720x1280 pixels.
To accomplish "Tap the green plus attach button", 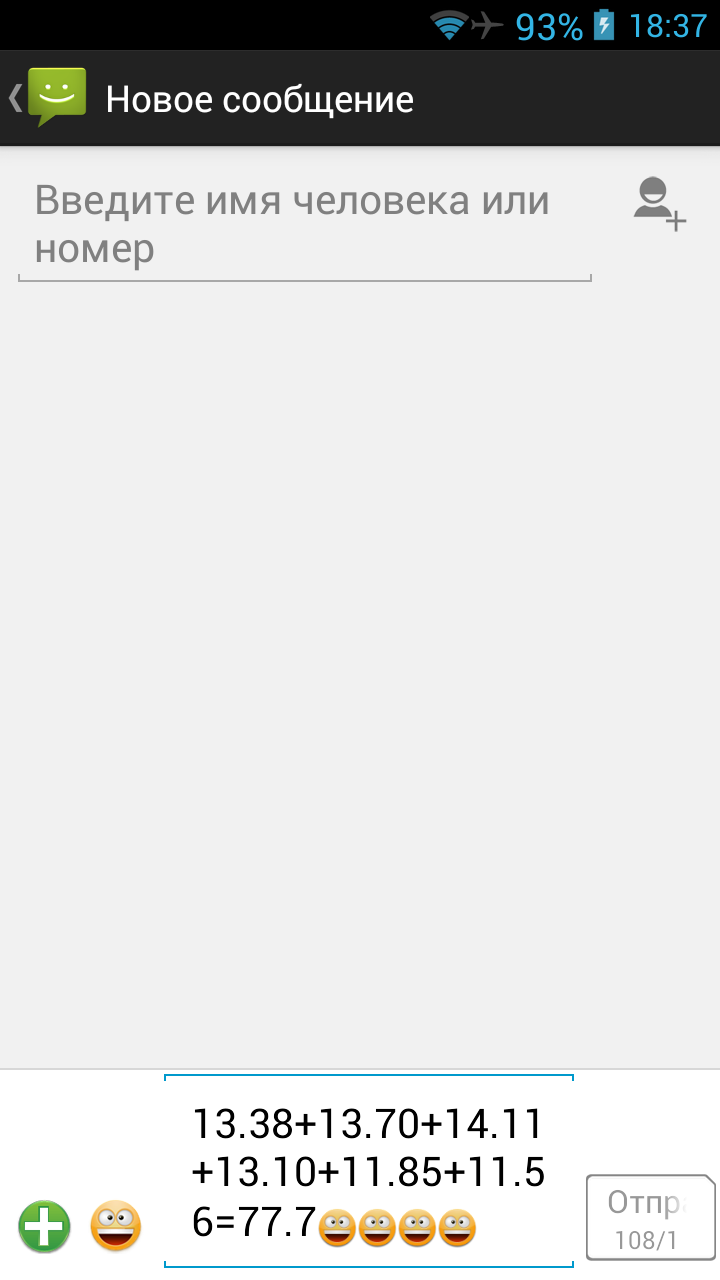I will [44, 1226].
